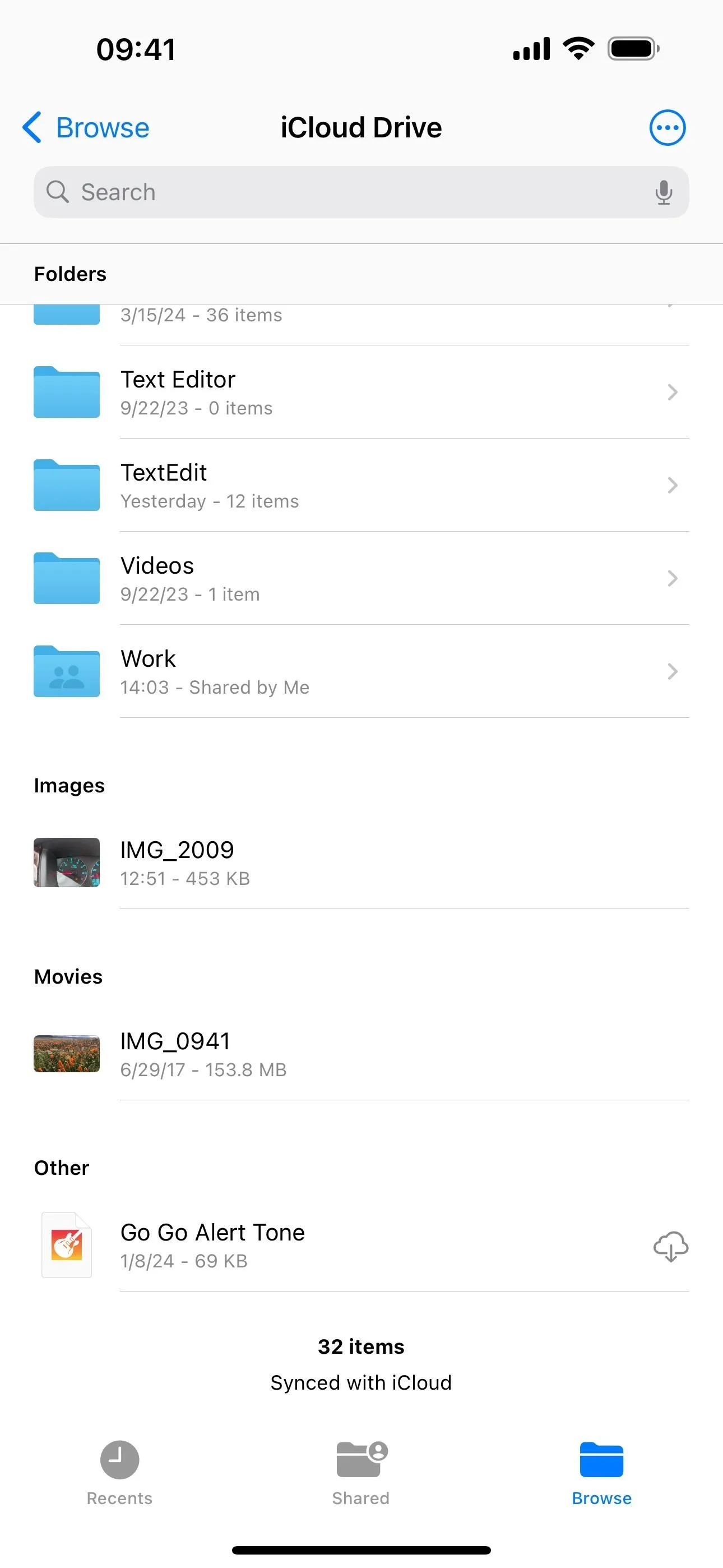Image resolution: width=723 pixels, height=1568 pixels.
Task: Select the Browse tab
Action: point(601,1473)
